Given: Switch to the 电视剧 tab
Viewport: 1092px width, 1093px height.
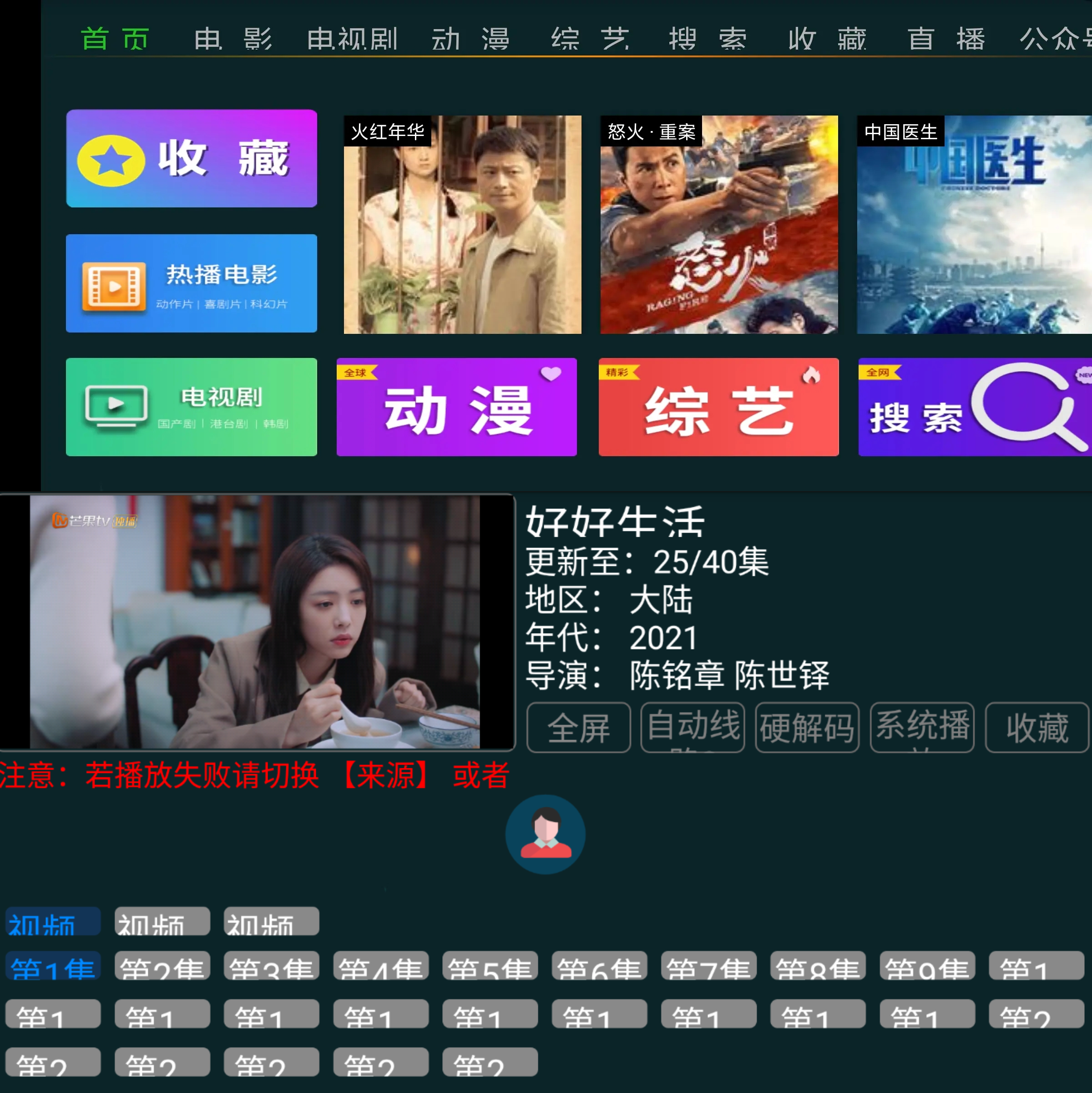Looking at the screenshot, I should click(352, 39).
